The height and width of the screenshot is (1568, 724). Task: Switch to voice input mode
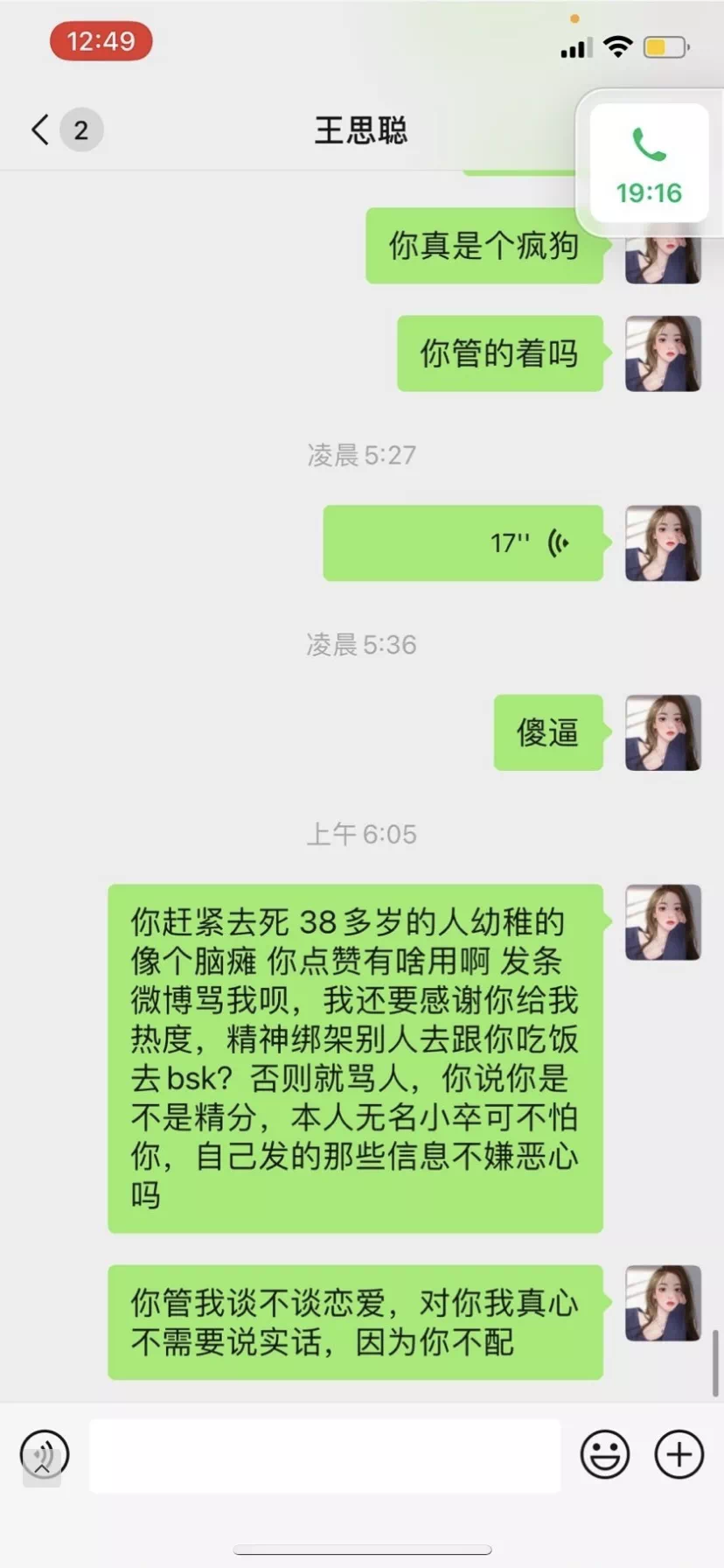[44, 1455]
